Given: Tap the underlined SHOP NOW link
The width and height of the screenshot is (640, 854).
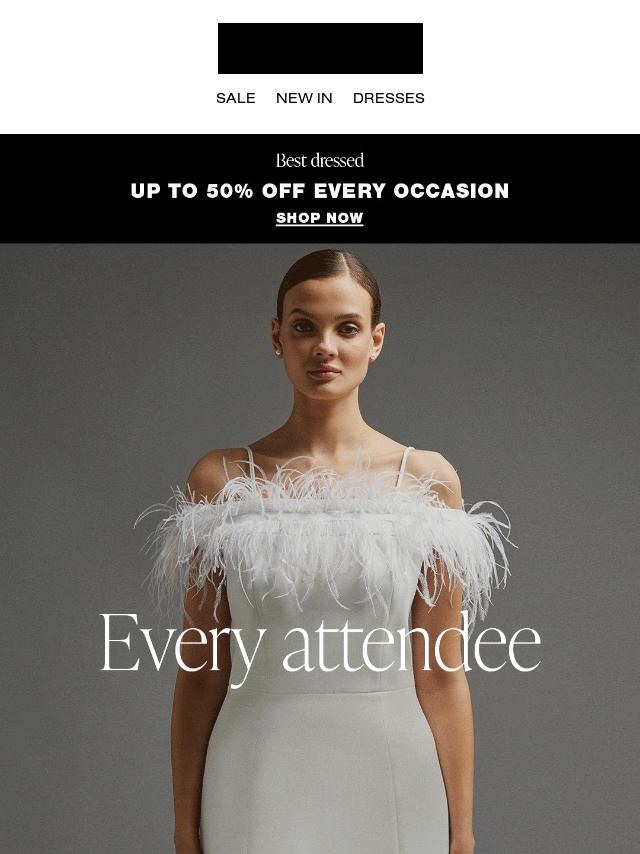Looking at the screenshot, I should [319, 218].
